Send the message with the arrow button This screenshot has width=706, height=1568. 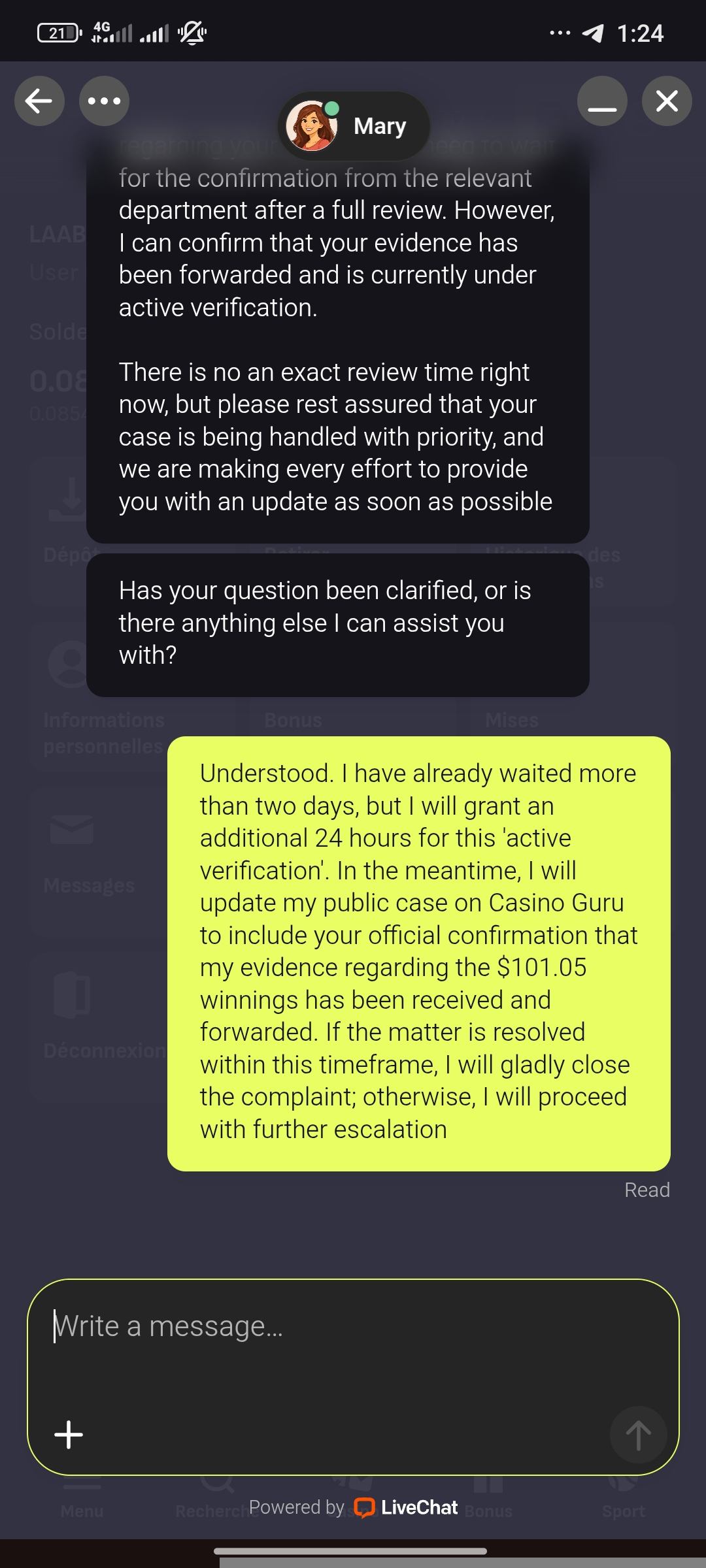(638, 1435)
